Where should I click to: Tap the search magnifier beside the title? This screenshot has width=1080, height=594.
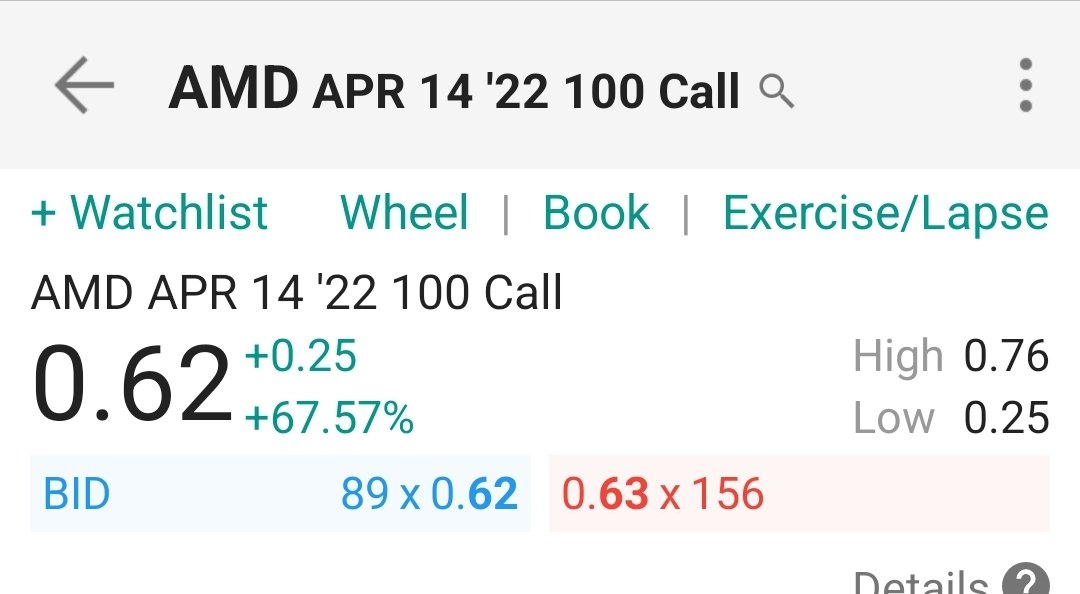[x=776, y=92]
